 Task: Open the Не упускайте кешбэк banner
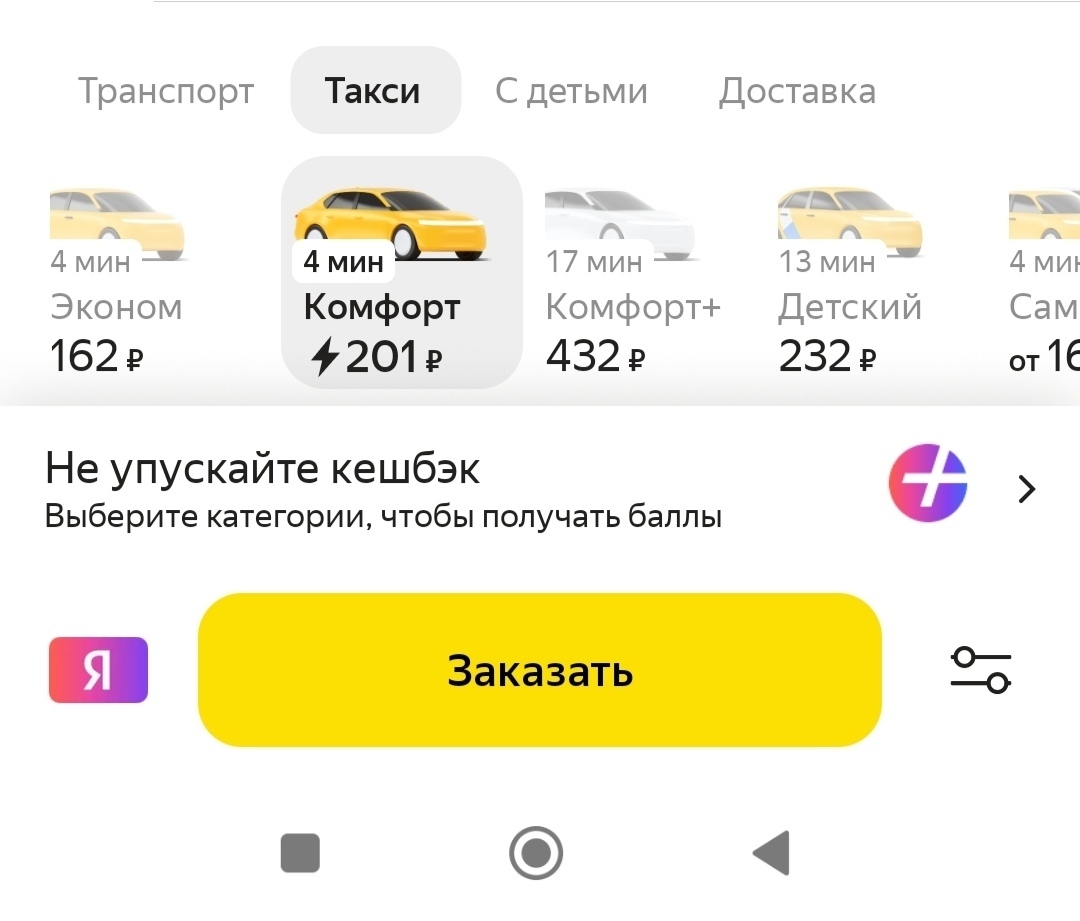tap(540, 490)
